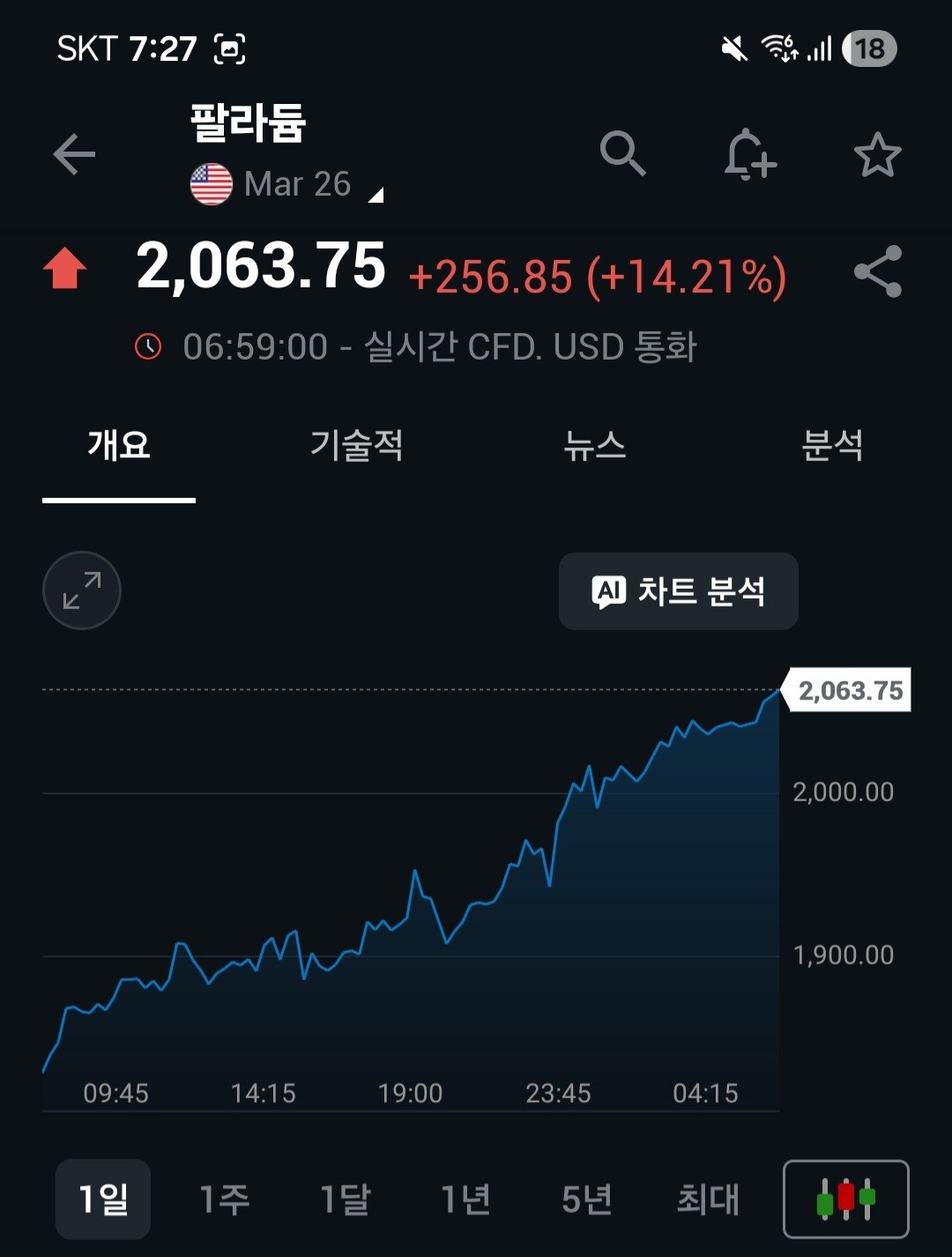
Task: Go to the 분석 tab
Action: click(x=831, y=445)
